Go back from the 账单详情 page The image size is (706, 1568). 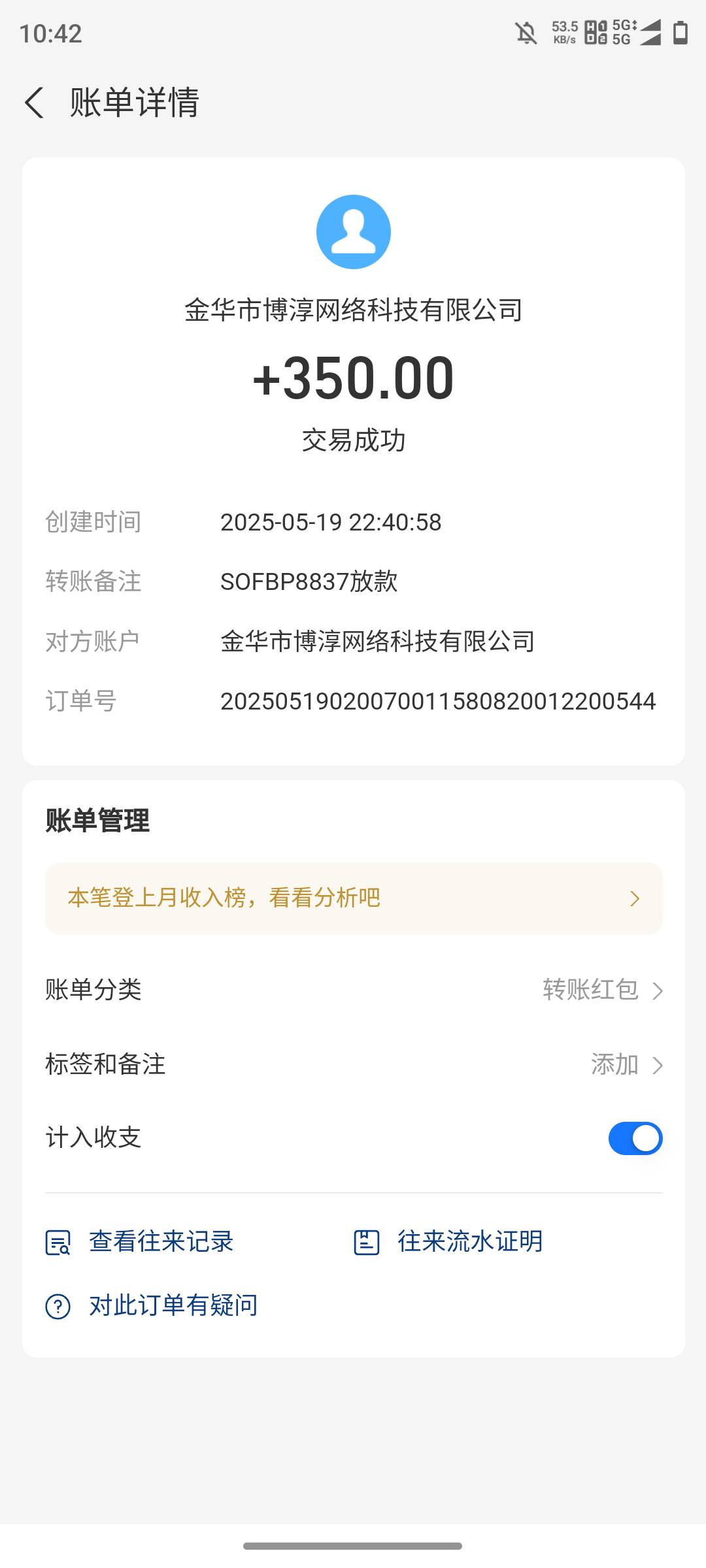34,103
